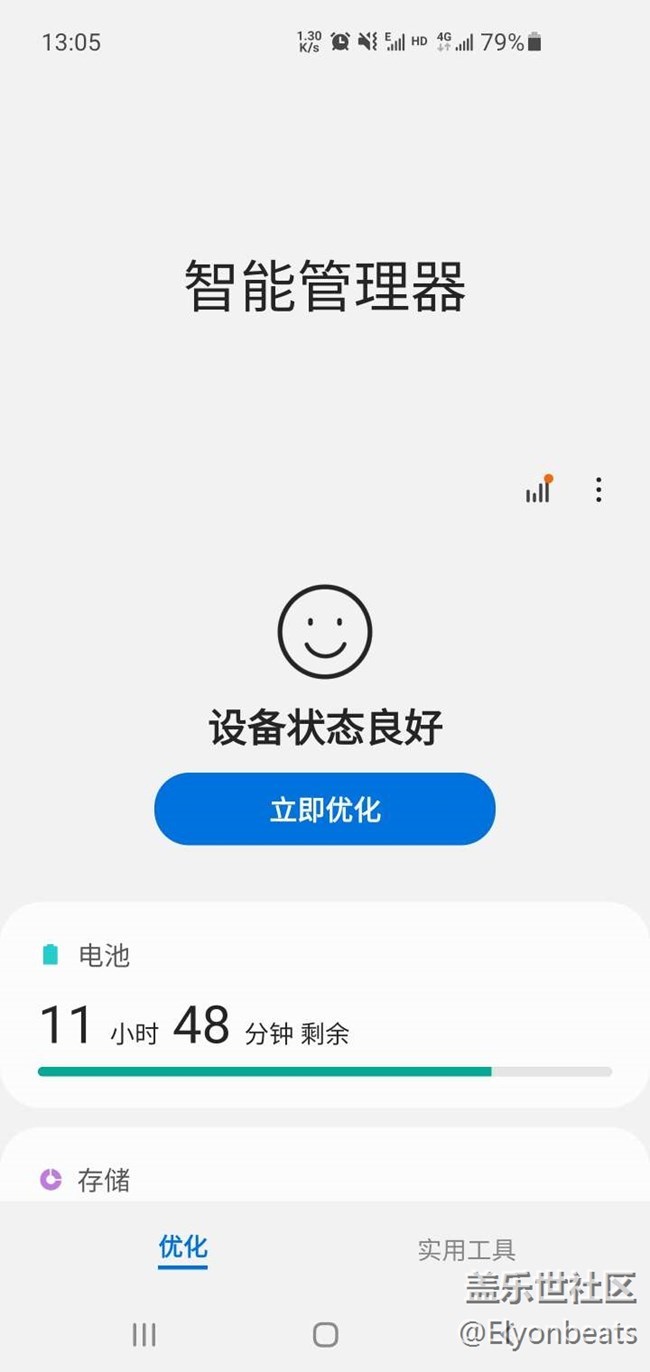The height and width of the screenshot is (1372, 650).
Task: Open the usage statistics bar chart icon
Action: point(539,489)
